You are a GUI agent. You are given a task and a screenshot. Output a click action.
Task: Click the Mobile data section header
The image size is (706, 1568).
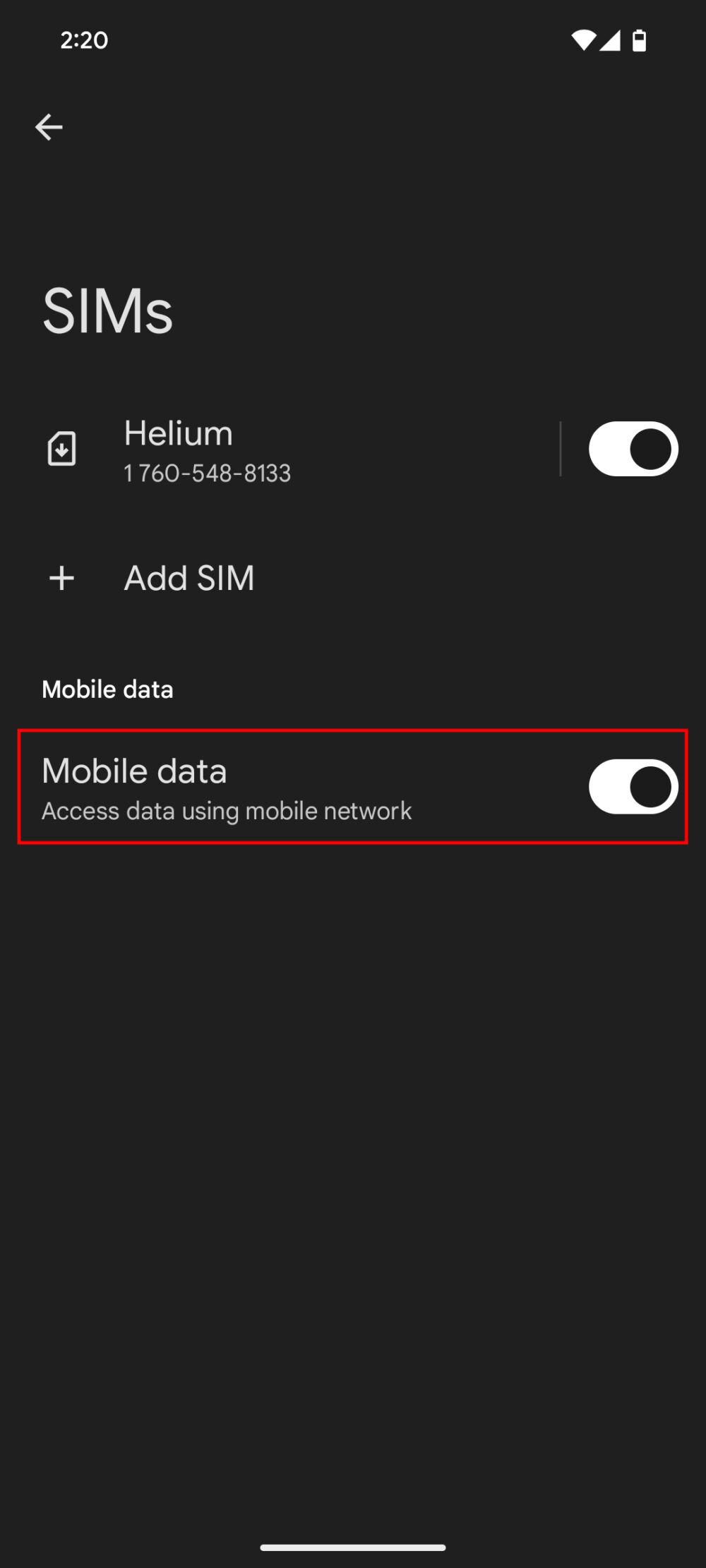(x=107, y=689)
